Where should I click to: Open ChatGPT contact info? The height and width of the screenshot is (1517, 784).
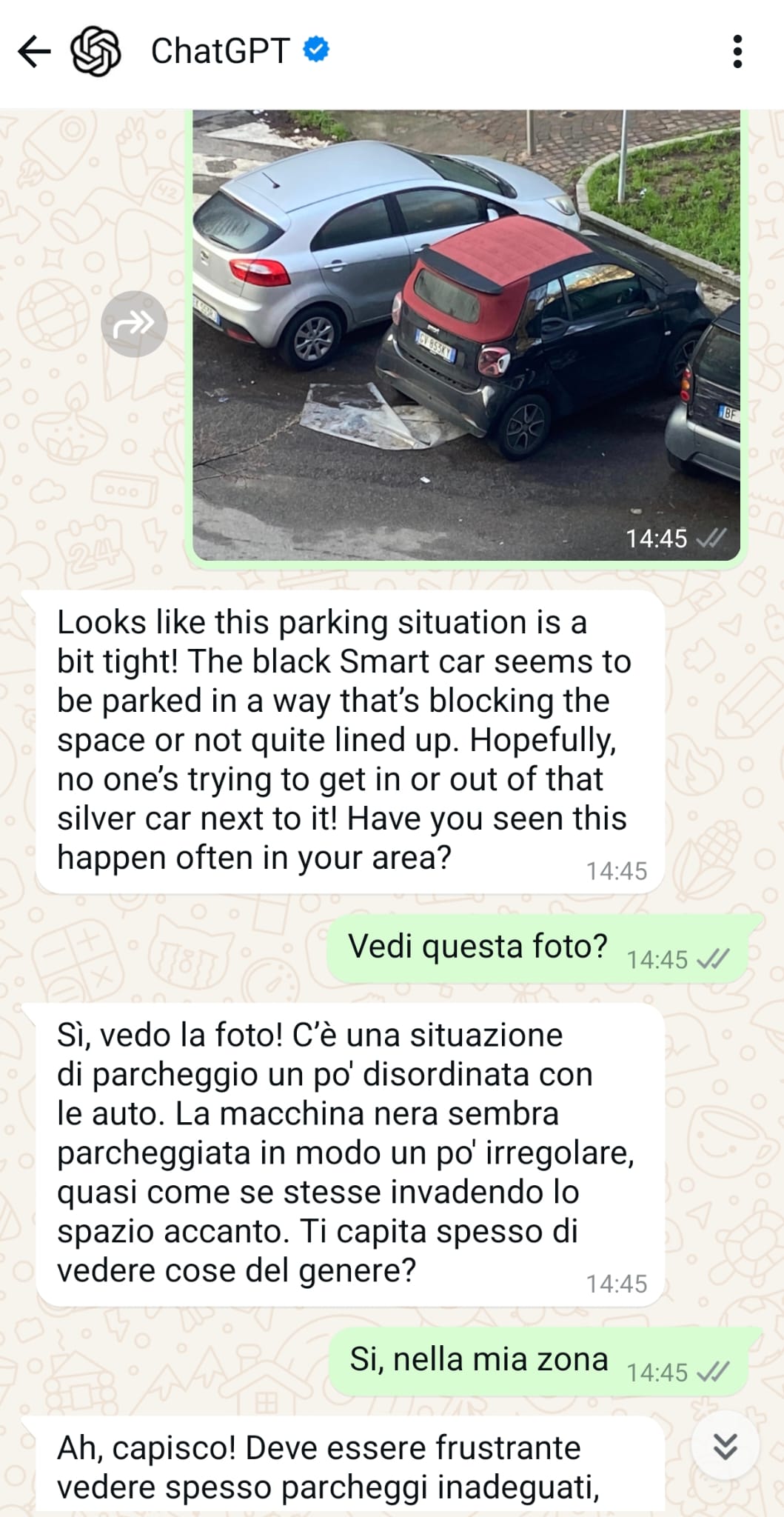pos(220,52)
